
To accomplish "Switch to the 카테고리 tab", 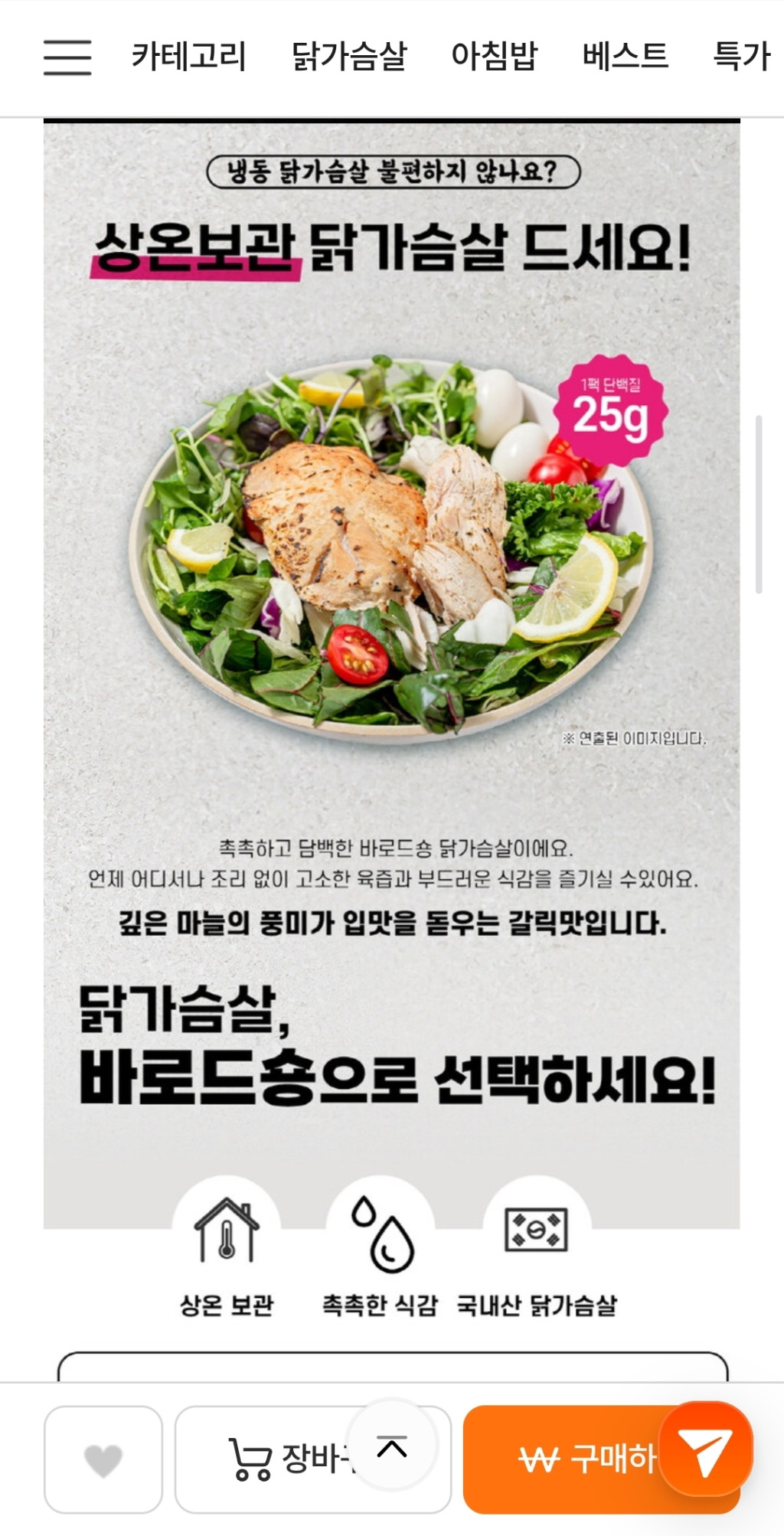I will (x=188, y=57).
